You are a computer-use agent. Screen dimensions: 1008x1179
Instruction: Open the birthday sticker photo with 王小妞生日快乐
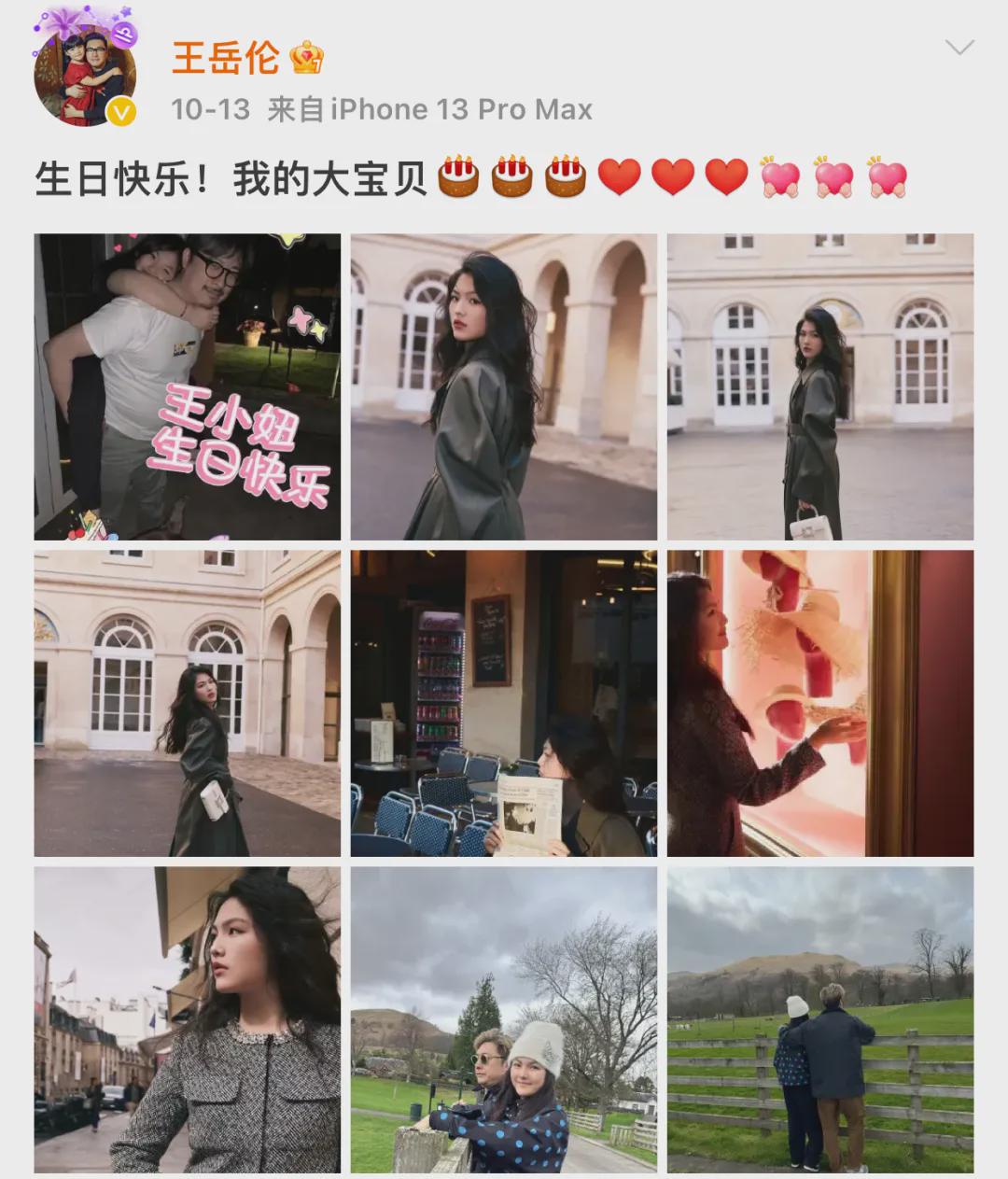(188, 386)
